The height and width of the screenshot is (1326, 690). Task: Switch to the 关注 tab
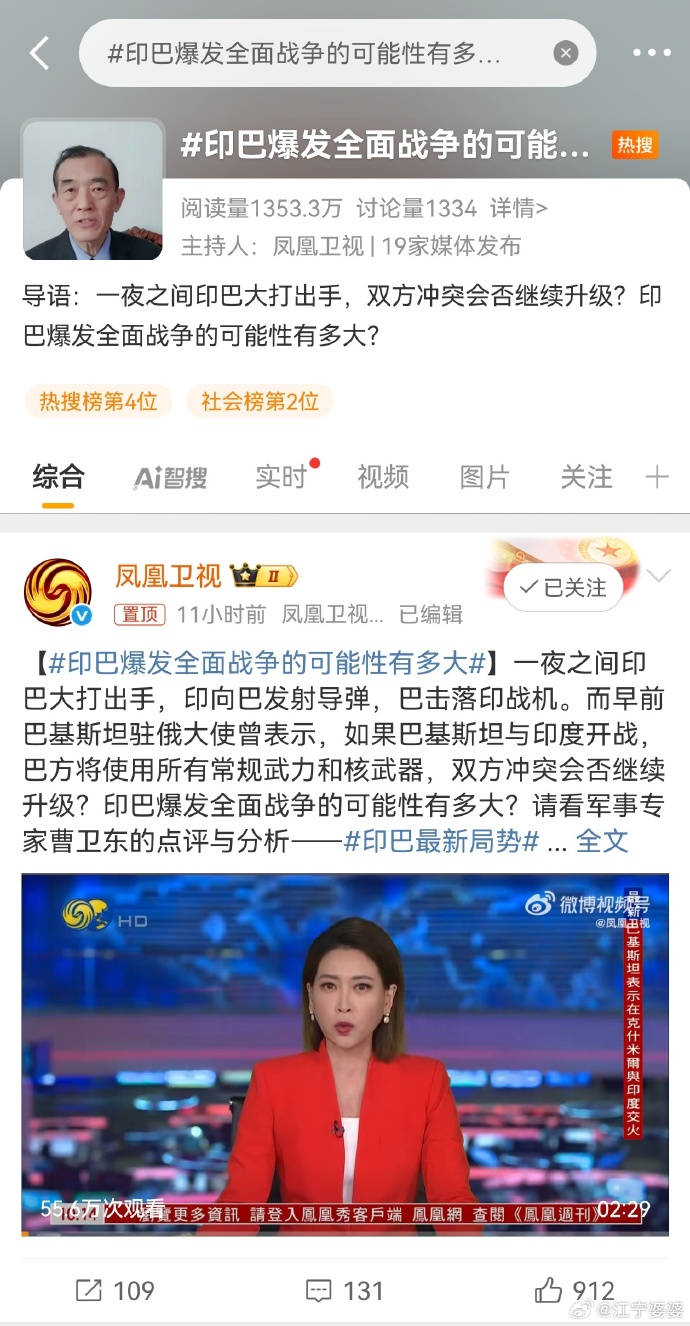pos(586,477)
